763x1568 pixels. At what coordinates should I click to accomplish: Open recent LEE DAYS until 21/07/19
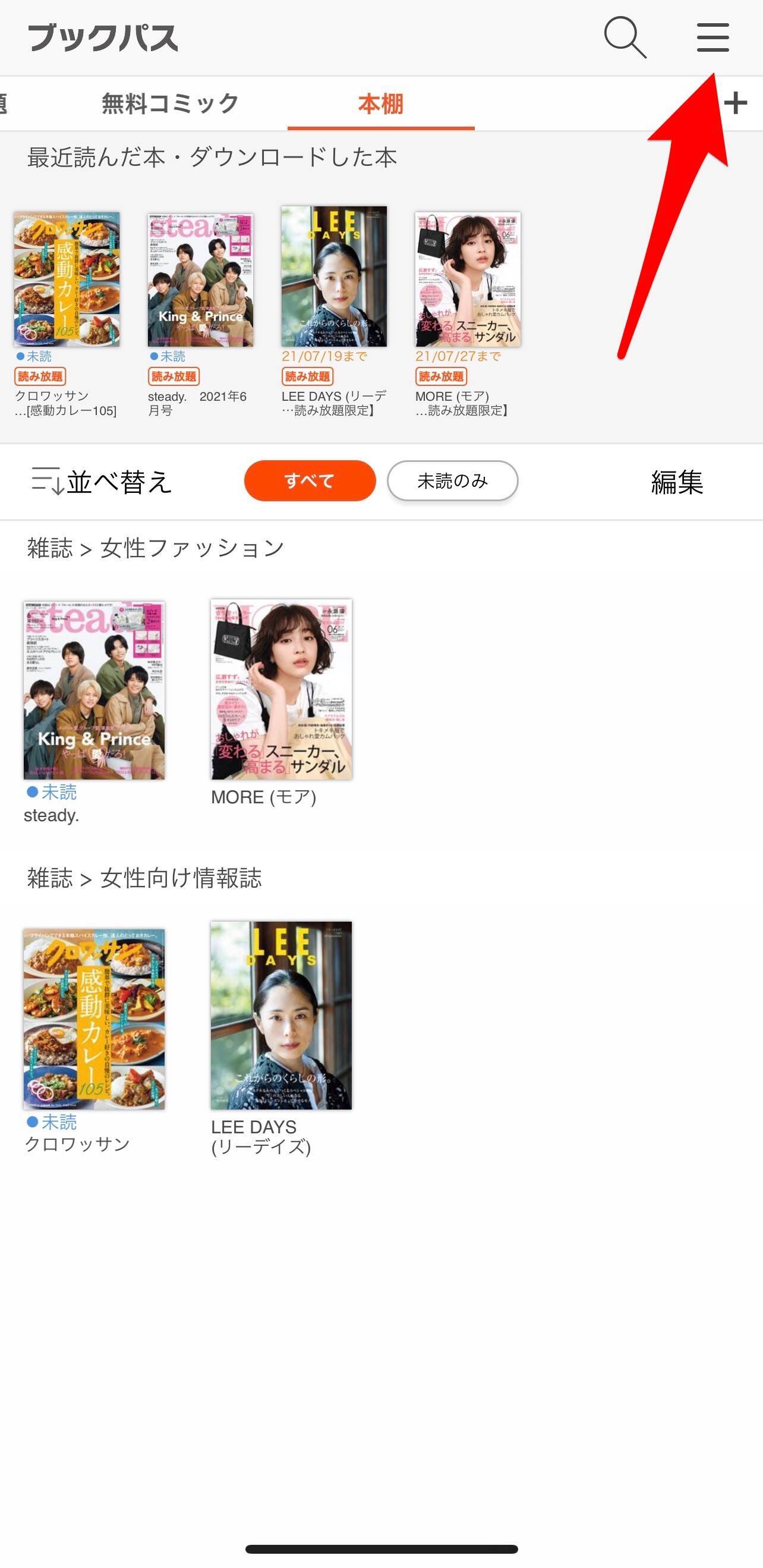pos(334,277)
